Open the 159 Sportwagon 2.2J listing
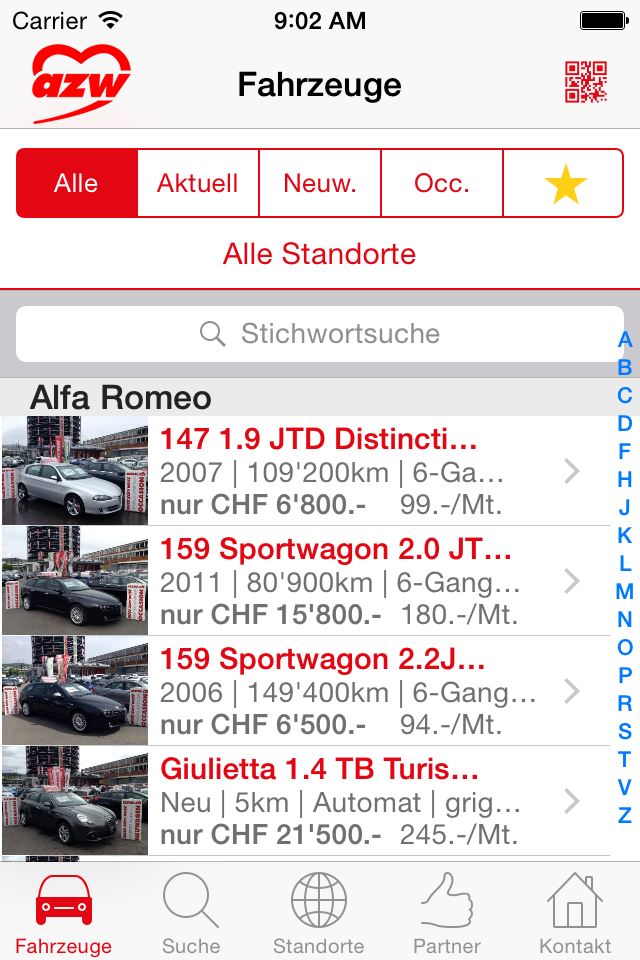This screenshot has width=640, height=960. coord(320,691)
